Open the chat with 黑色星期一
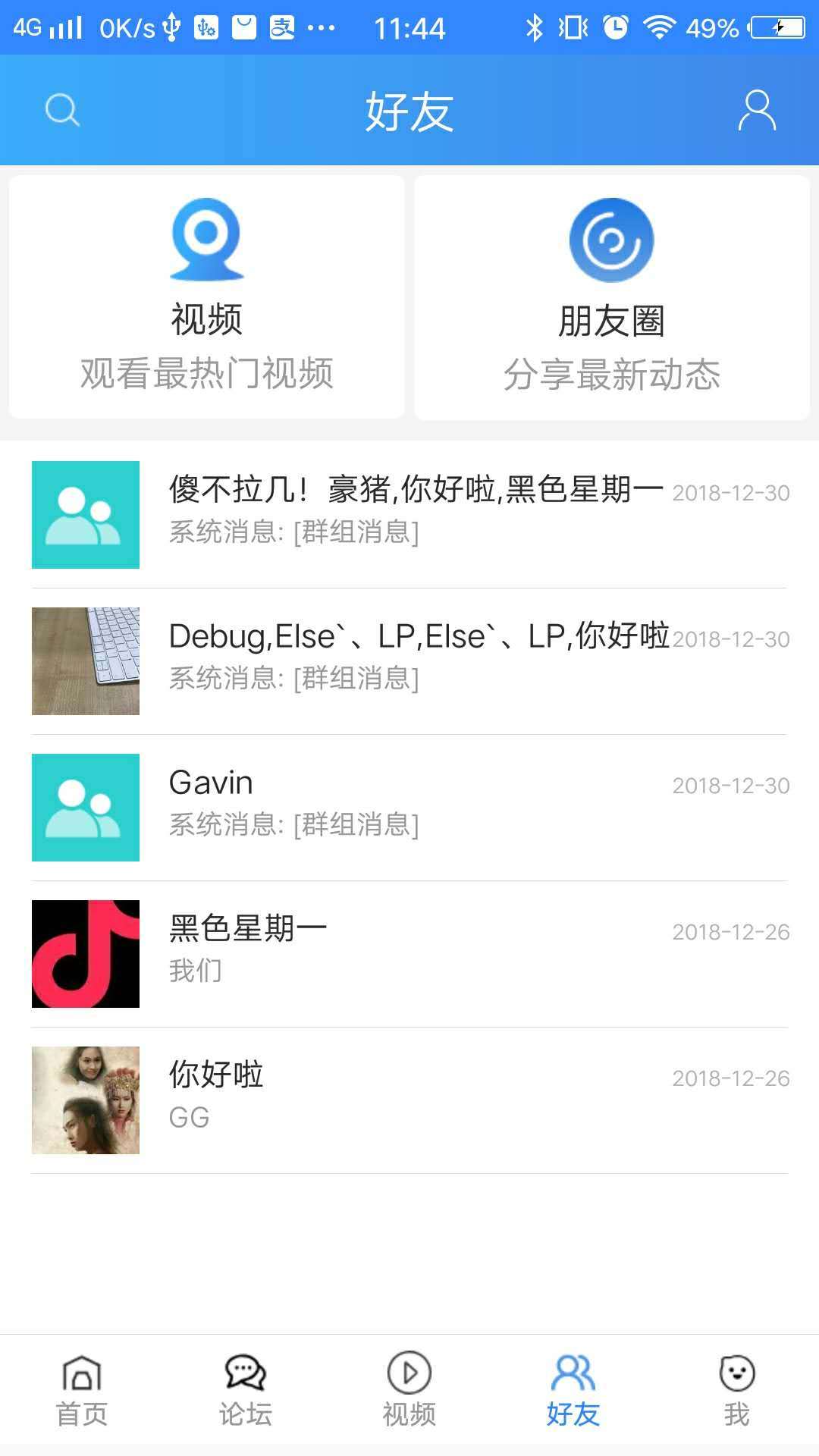819x1456 pixels. [409, 953]
